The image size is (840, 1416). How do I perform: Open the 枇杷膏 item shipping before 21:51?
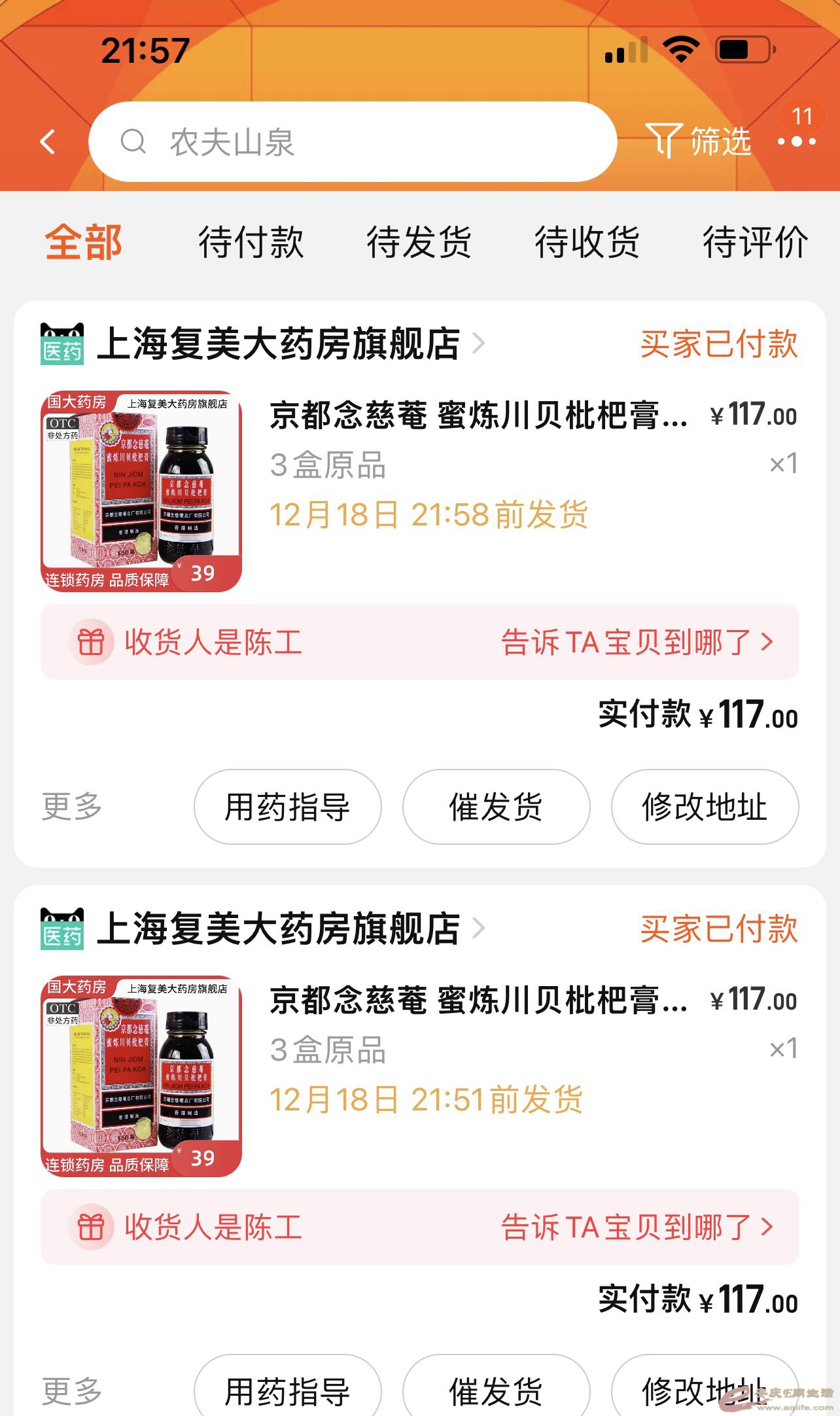(x=478, y=1000)
